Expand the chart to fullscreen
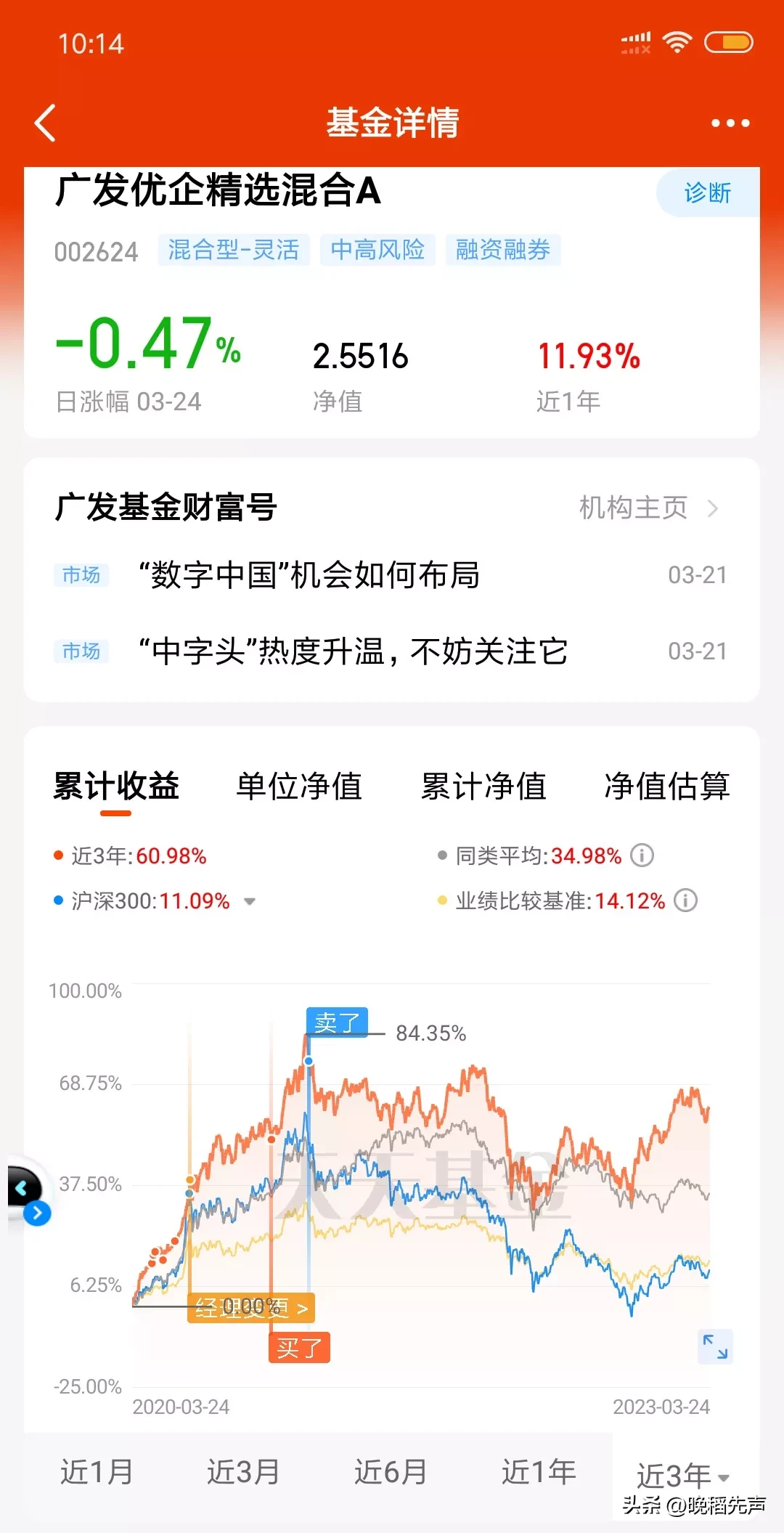Viewport: 784px width, 1533px height. tap(715, 1346)
